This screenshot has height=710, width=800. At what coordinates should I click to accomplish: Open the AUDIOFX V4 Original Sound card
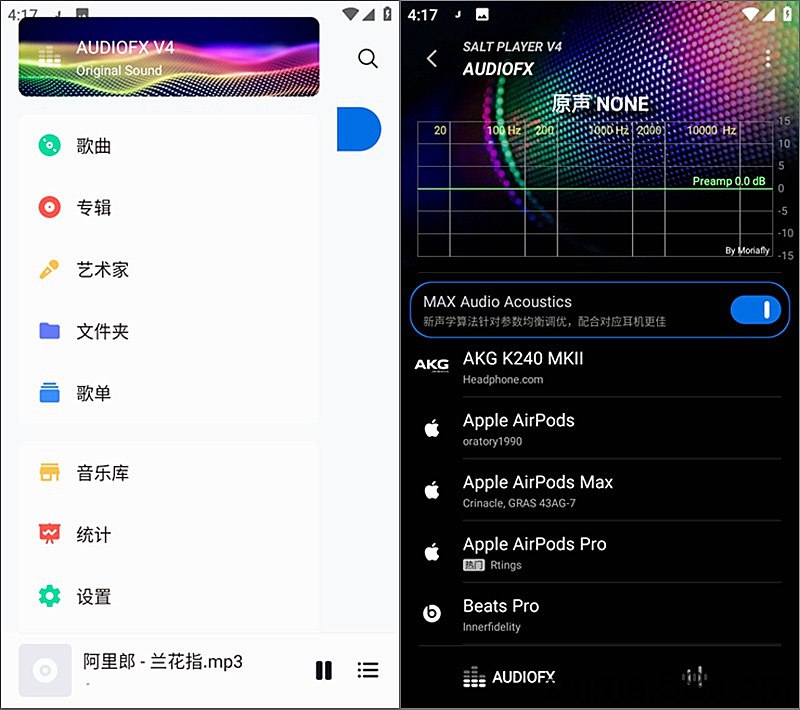click(169, 57)
